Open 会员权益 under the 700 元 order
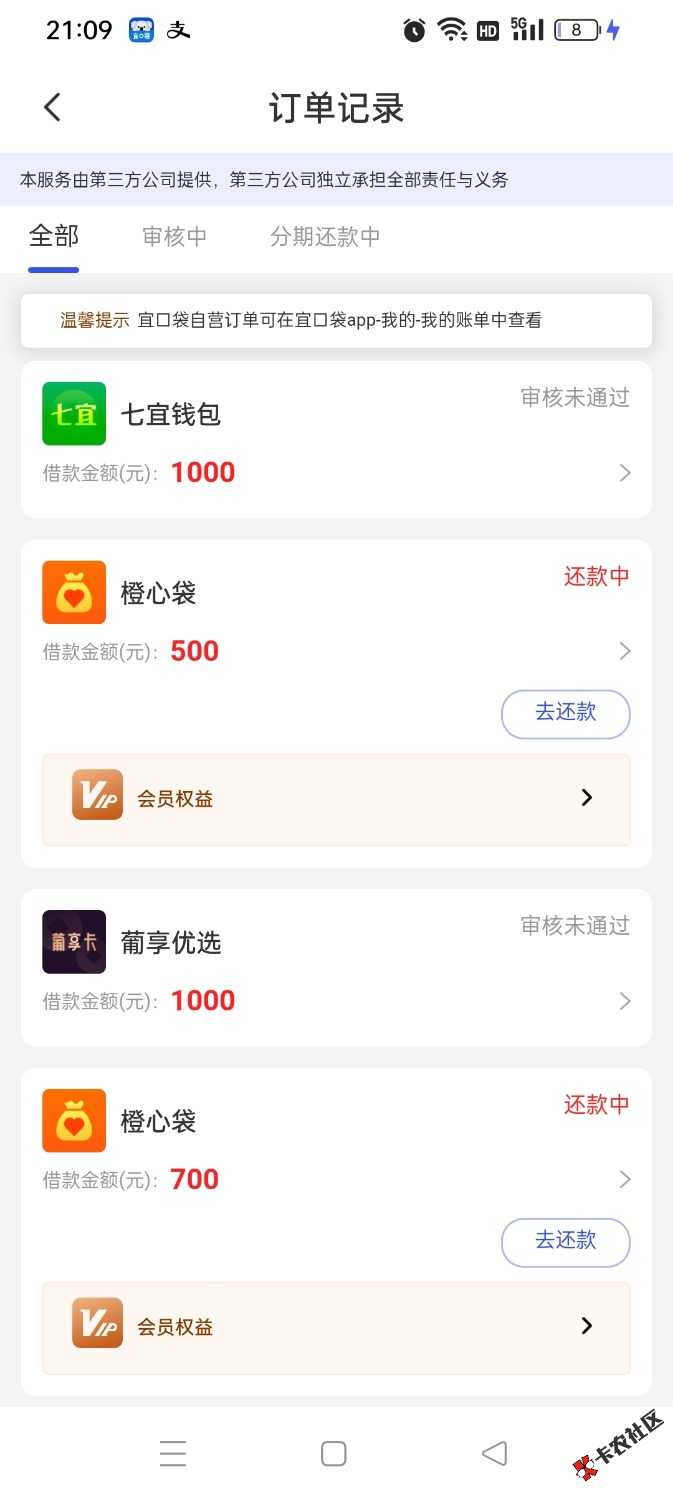 coord(336,1327)
